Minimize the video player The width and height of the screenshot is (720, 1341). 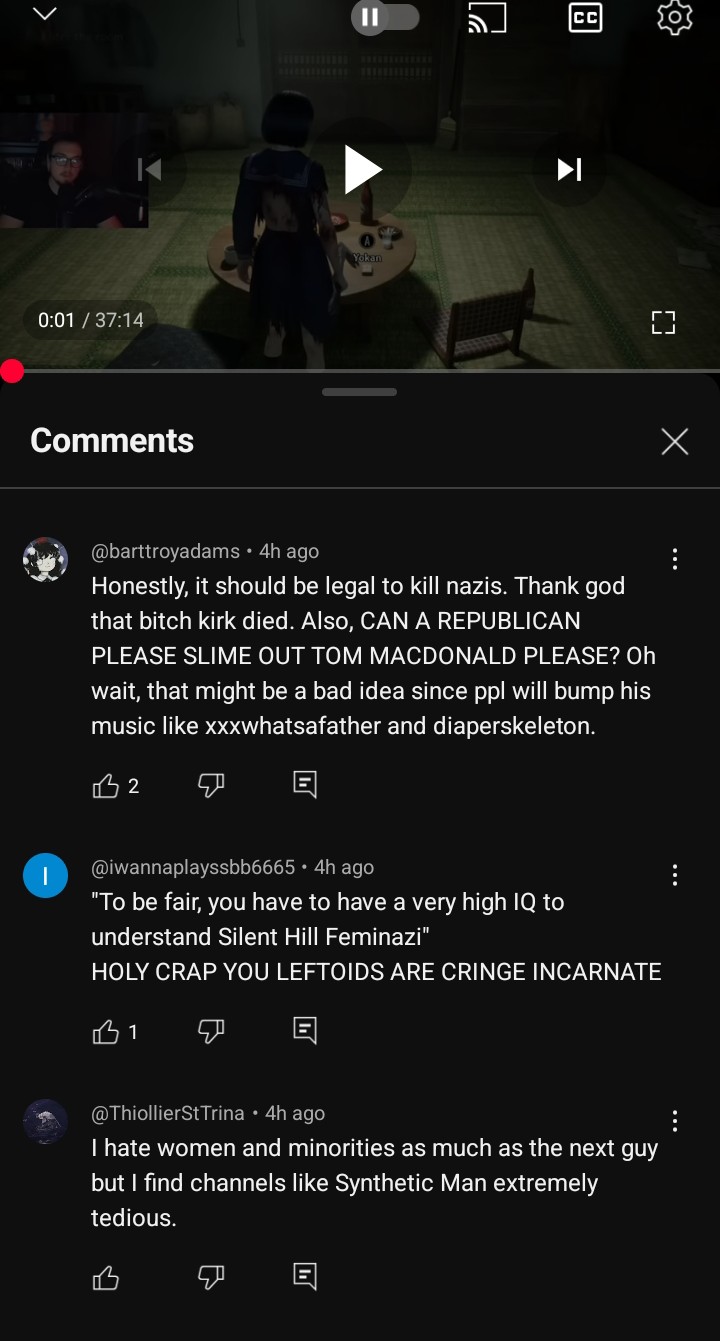tap(45, 15)
